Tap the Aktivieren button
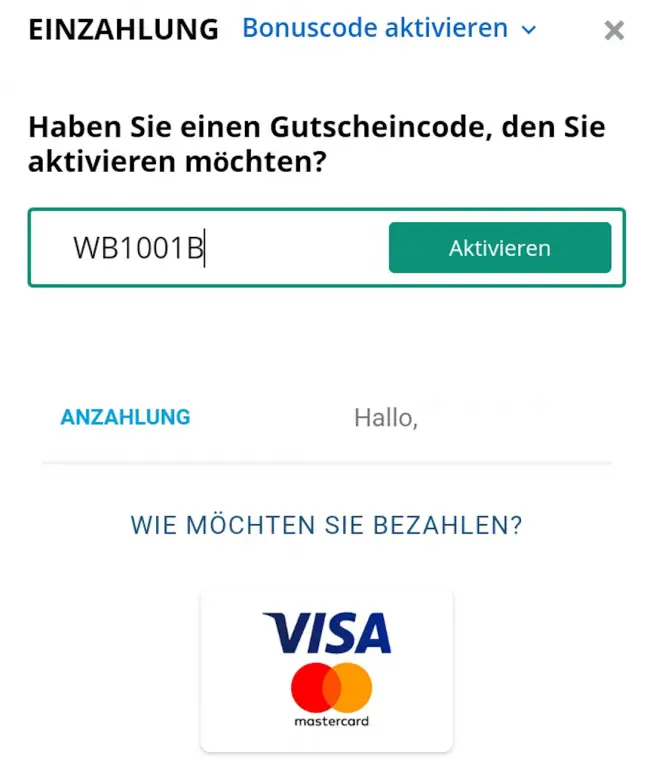Image resolution: width=650 pixels, height=761 pixels. click(499, 248)
